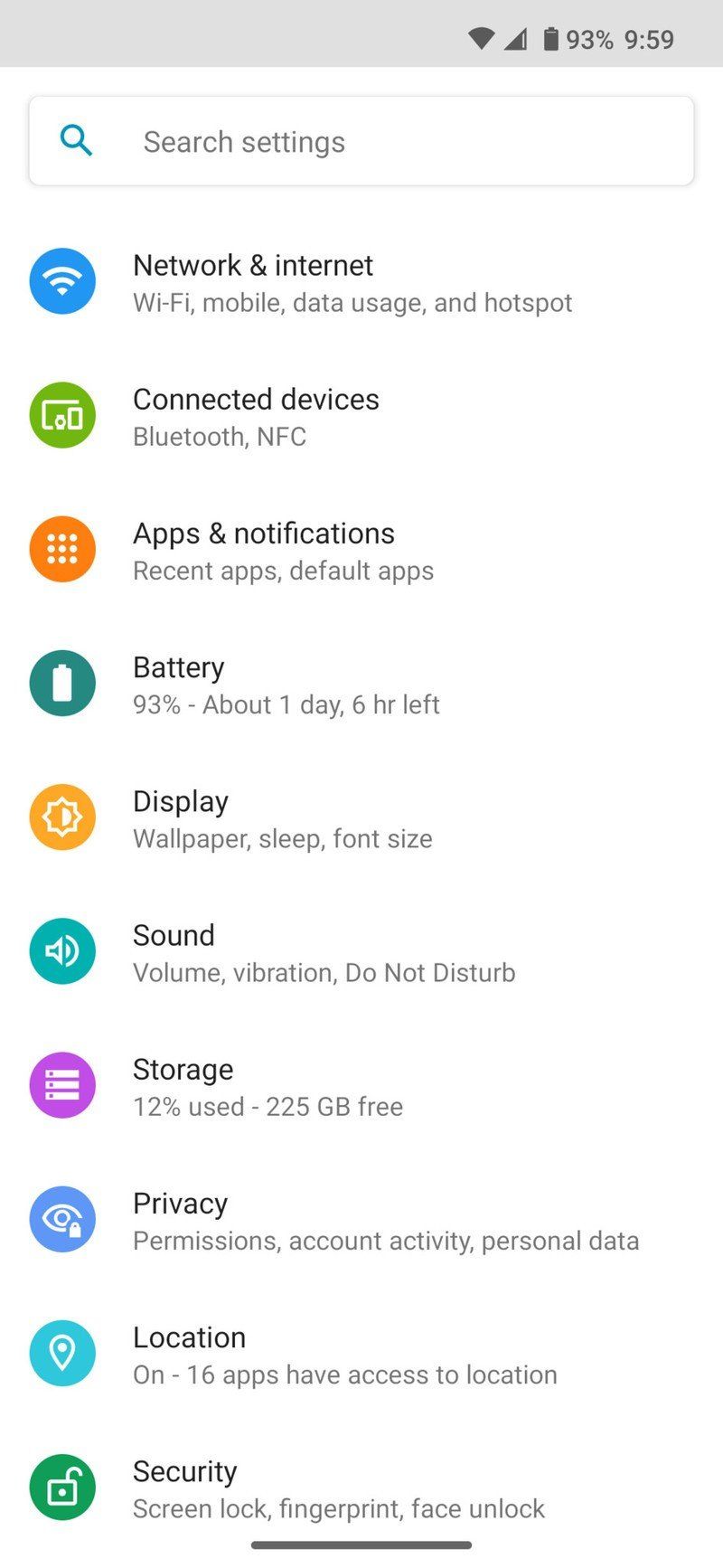
Task: Tap the Search settings field
Action: (361, 142)
